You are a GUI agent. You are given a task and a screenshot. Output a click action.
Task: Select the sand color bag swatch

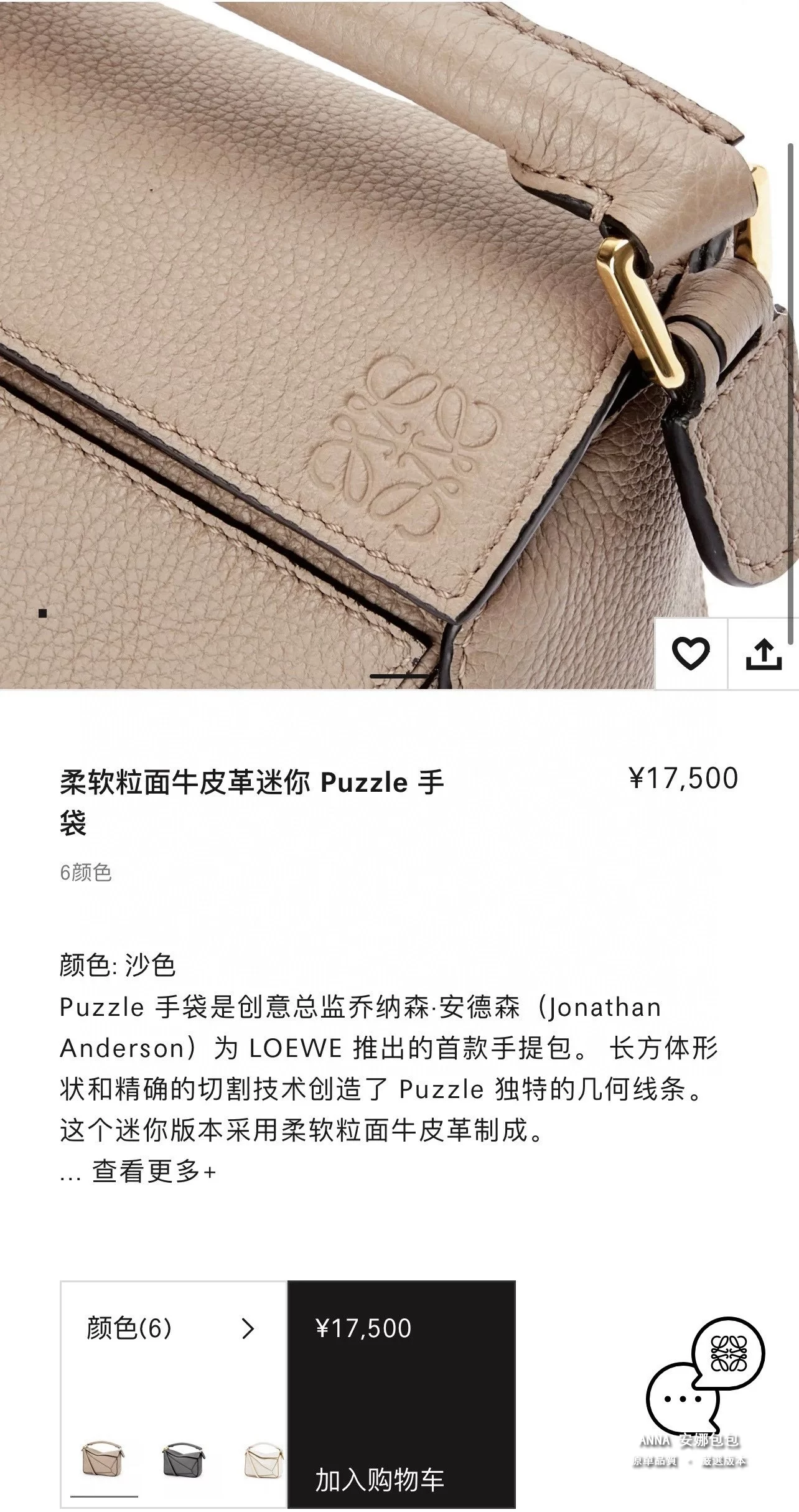pos(103,1458)
